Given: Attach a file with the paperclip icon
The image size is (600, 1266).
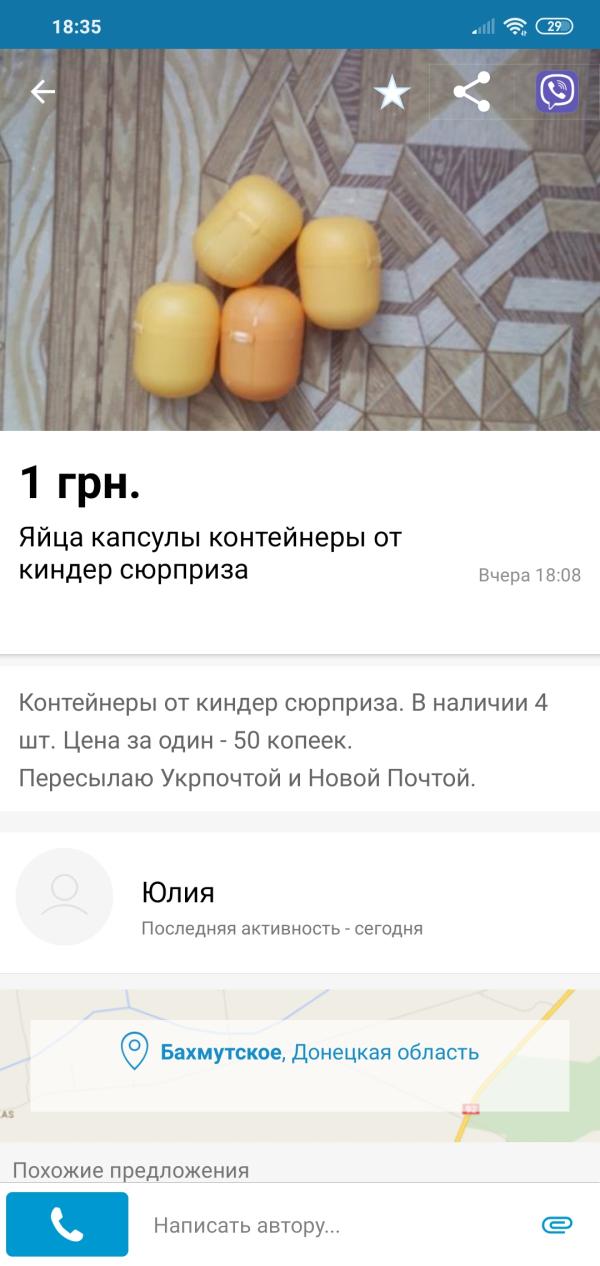Looking at the screenshot, I should click(556, 1225).
